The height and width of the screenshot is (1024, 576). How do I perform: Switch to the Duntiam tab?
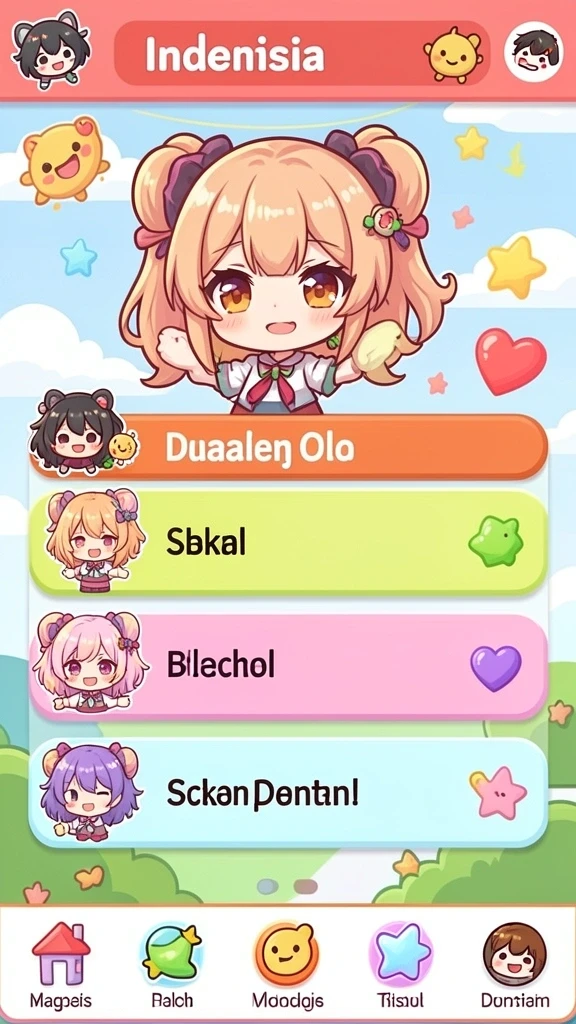pos(515,966)
